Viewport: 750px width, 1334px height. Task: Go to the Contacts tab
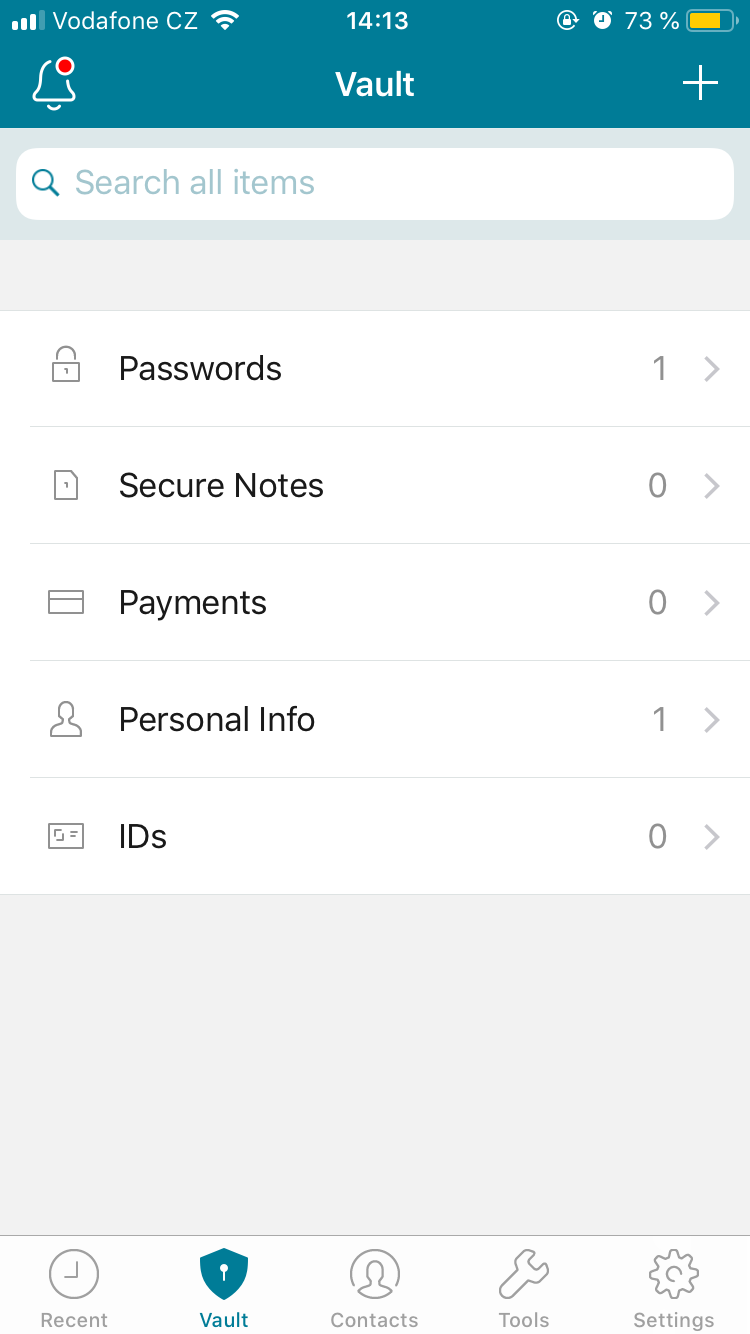coord(374,1288)
